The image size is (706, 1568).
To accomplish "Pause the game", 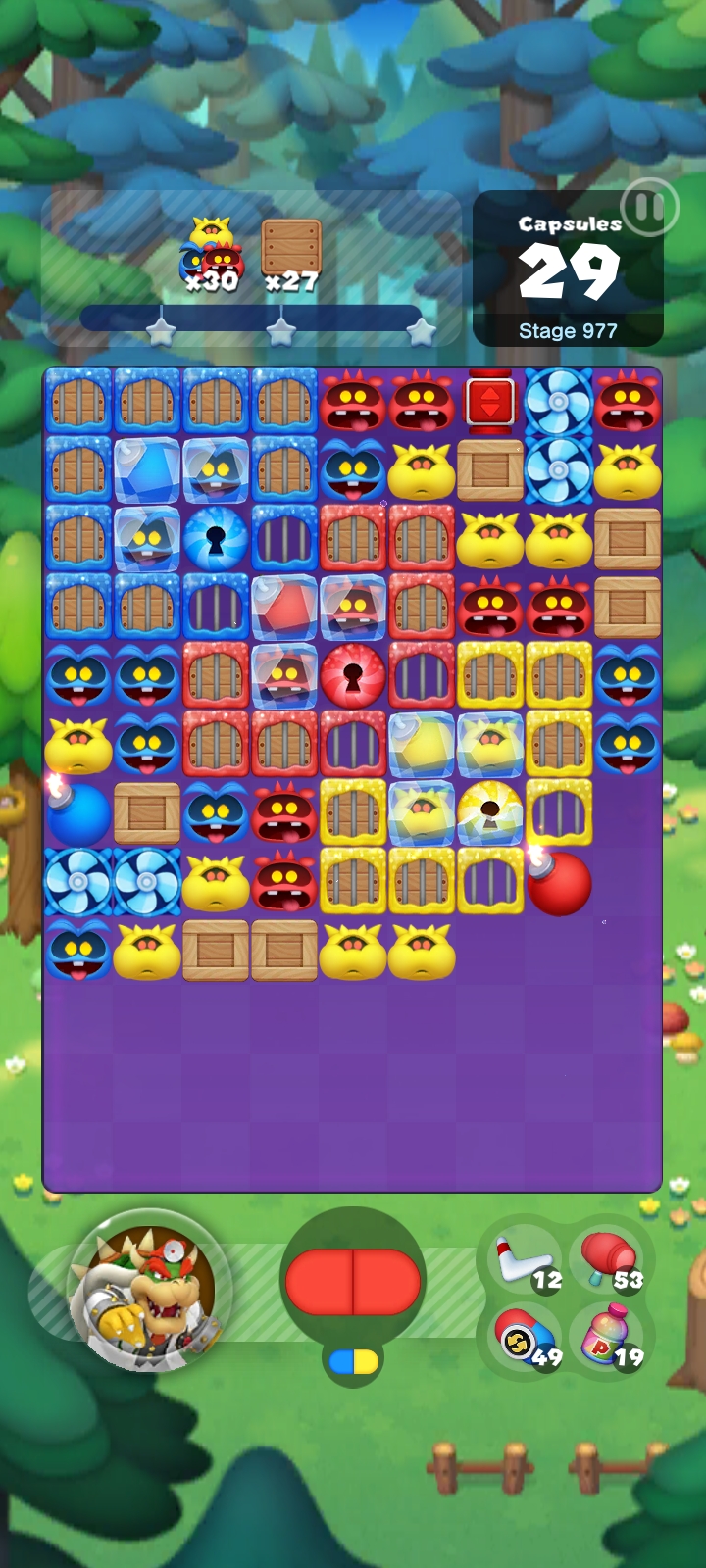I will pyautogui.click(x=649, y=208).
